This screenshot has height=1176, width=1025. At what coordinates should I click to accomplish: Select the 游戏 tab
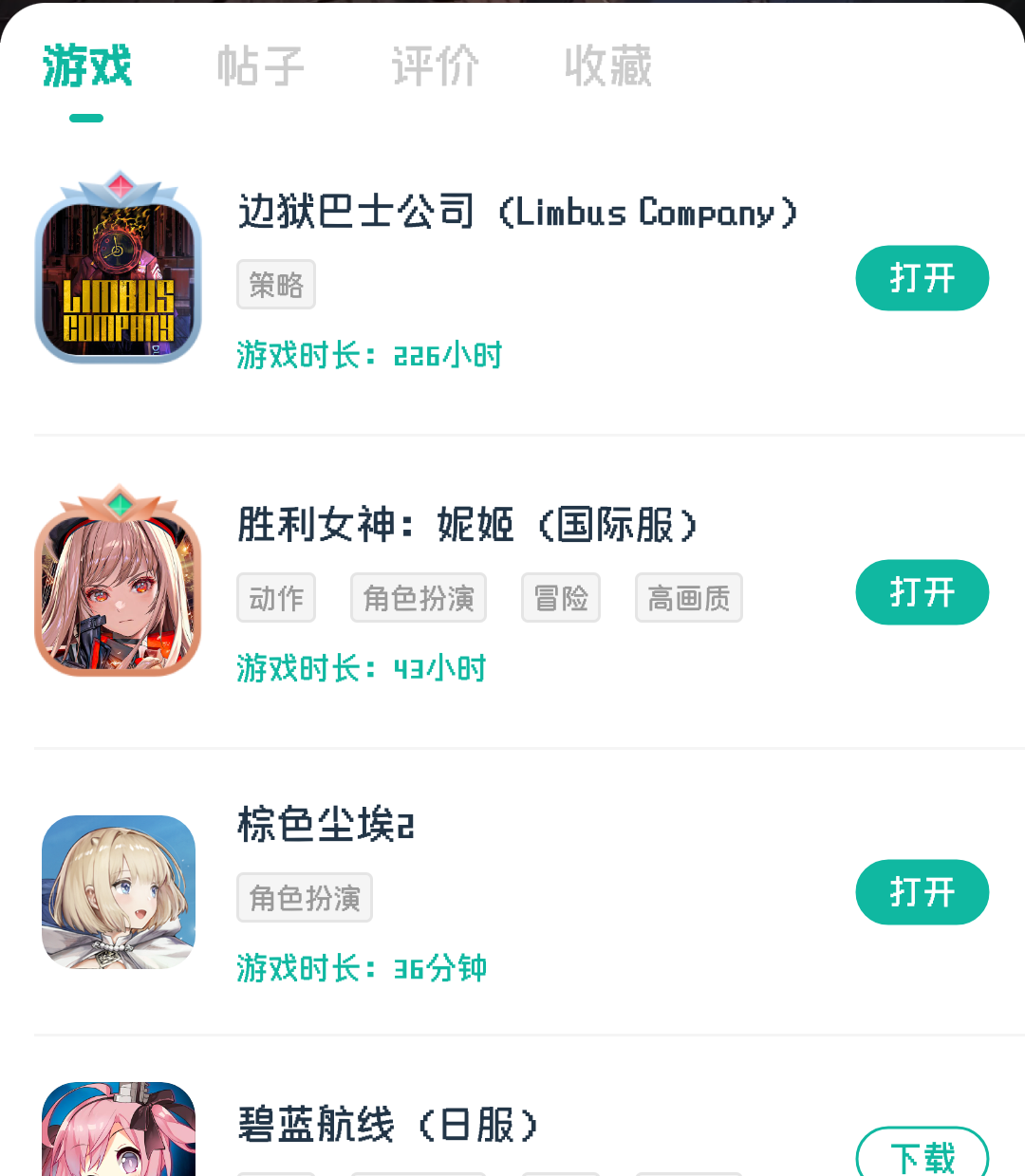[x=86, y=66]
